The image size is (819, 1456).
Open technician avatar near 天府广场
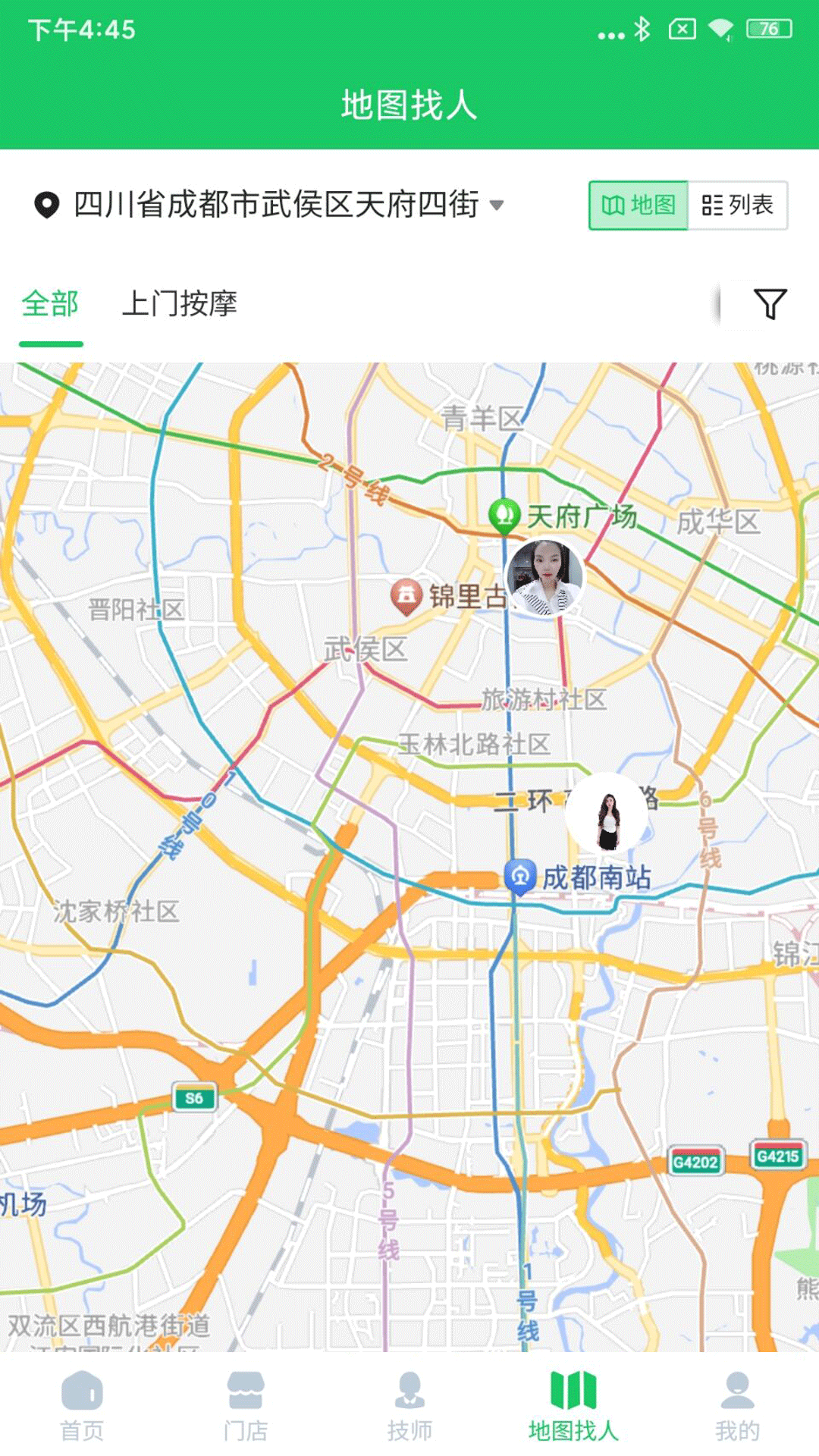(545, 578)
